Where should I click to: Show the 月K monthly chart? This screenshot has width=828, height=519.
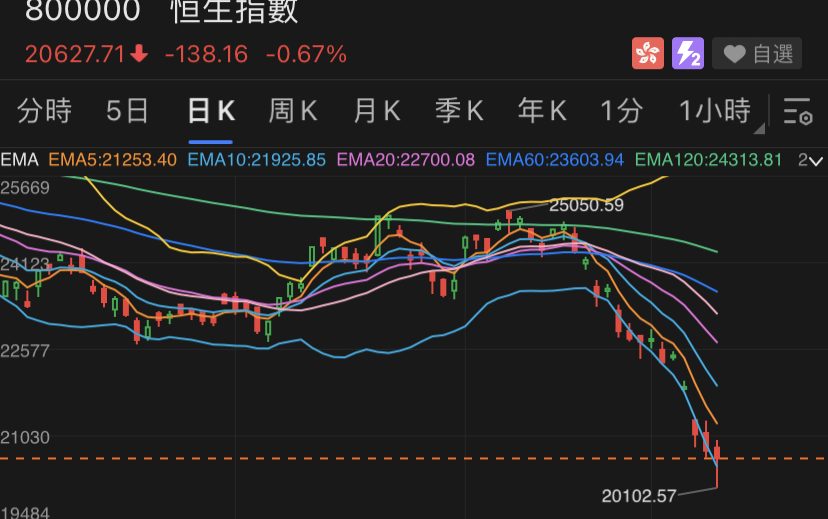click(375, 111)
